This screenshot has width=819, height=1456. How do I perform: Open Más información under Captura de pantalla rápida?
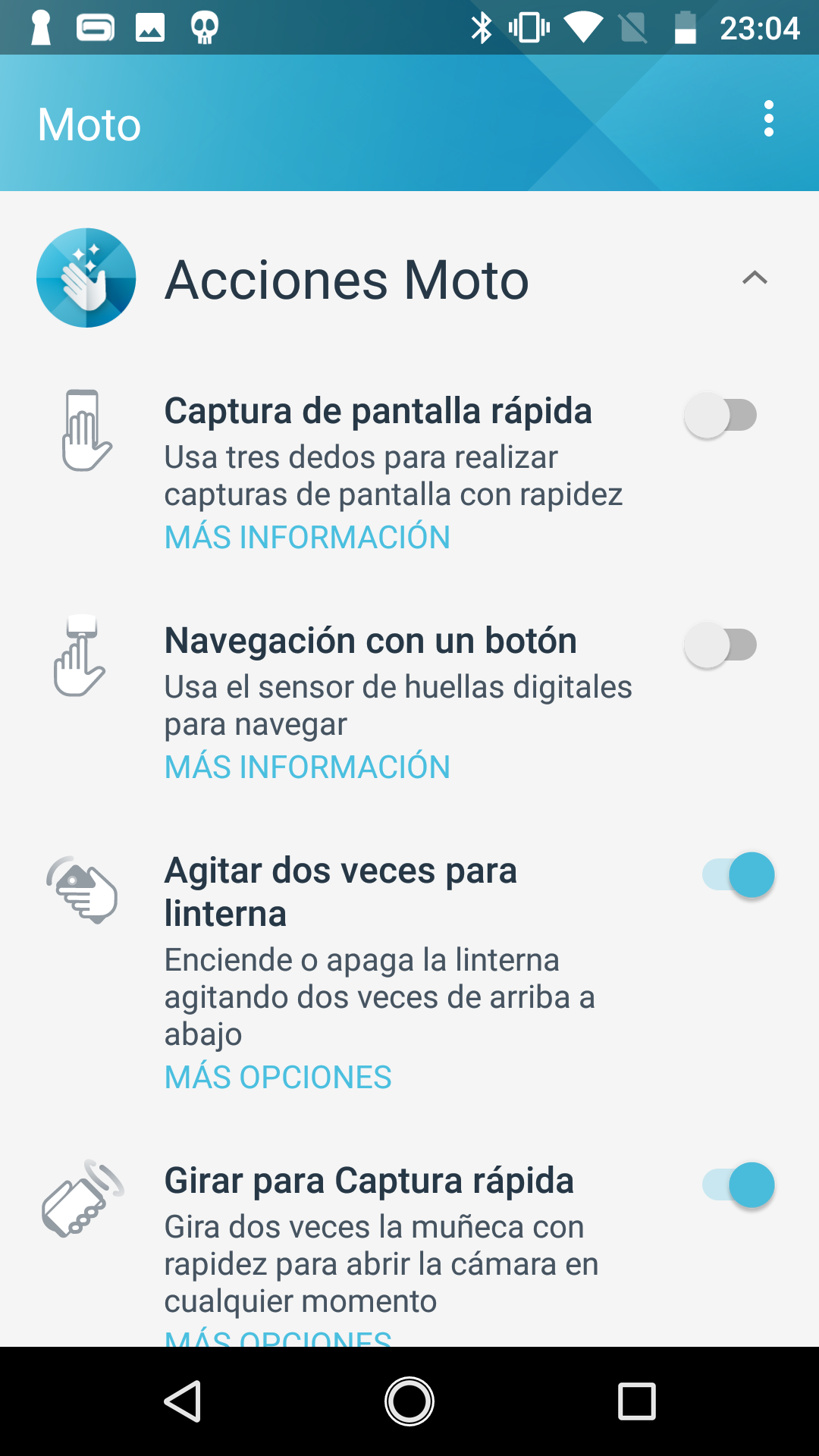coord(307,537)
